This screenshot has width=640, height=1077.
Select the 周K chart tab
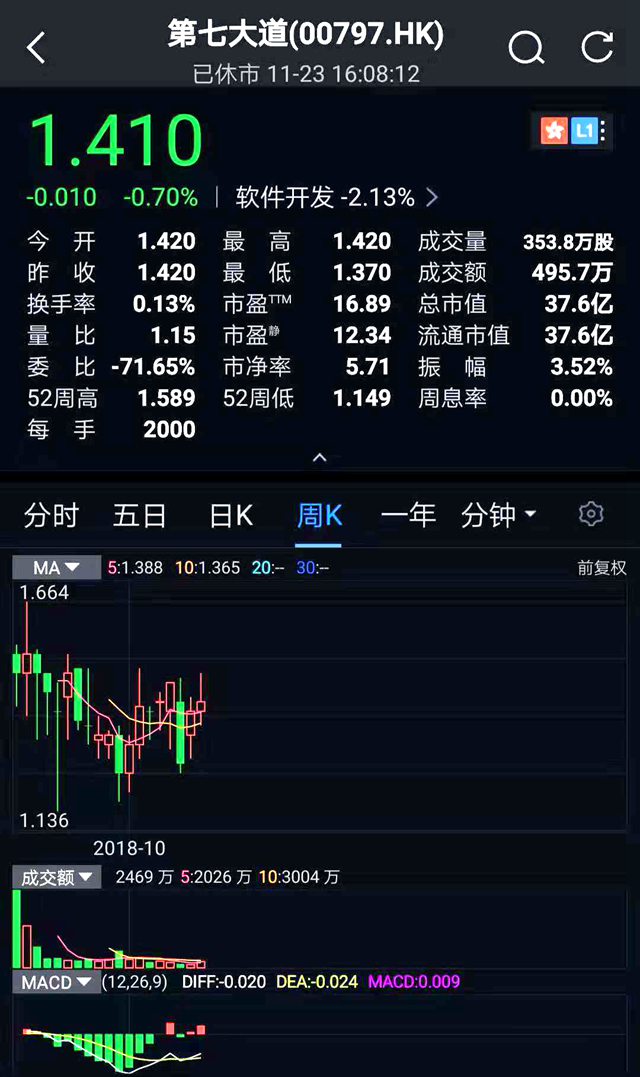[x=319, y=514]
